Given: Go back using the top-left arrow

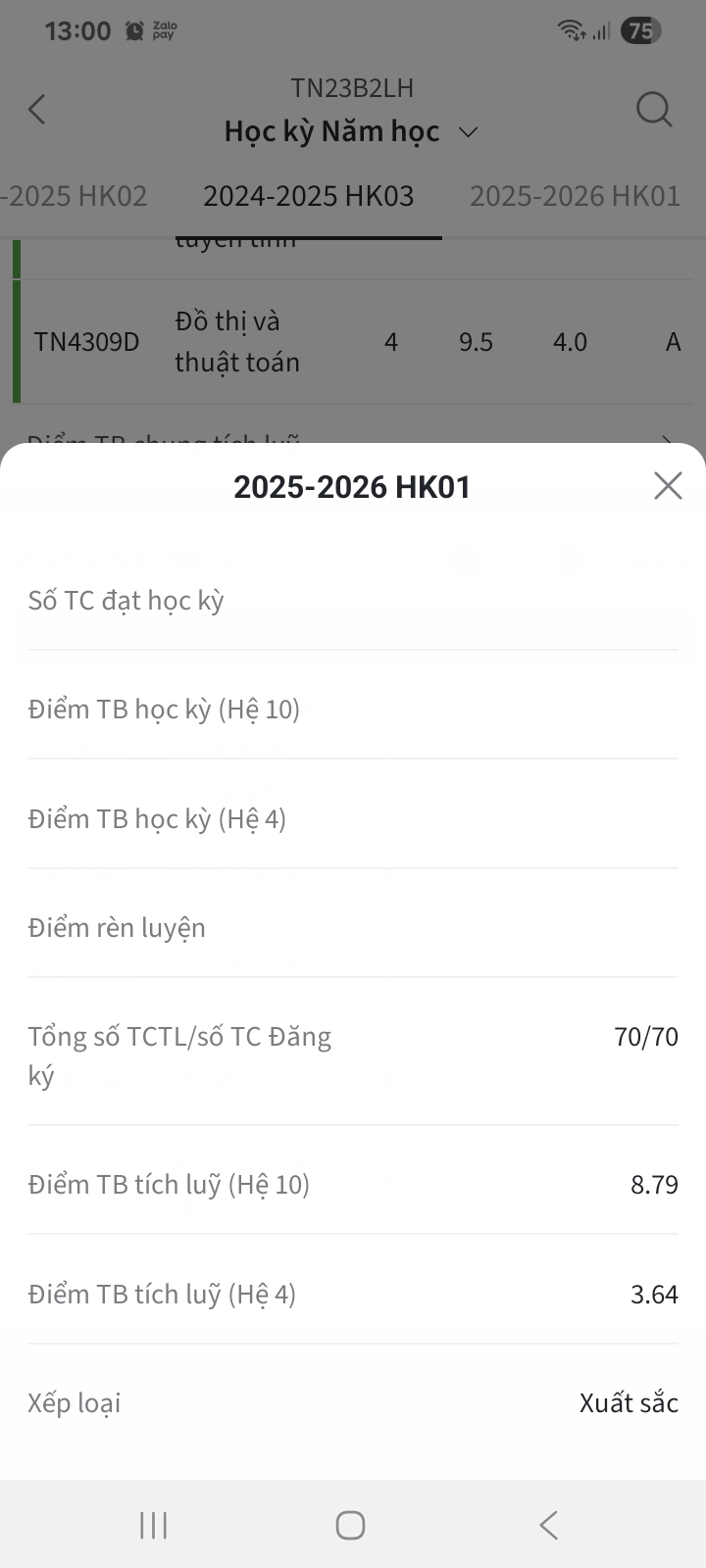Looking at the screenshot, I should coord(37,109).
